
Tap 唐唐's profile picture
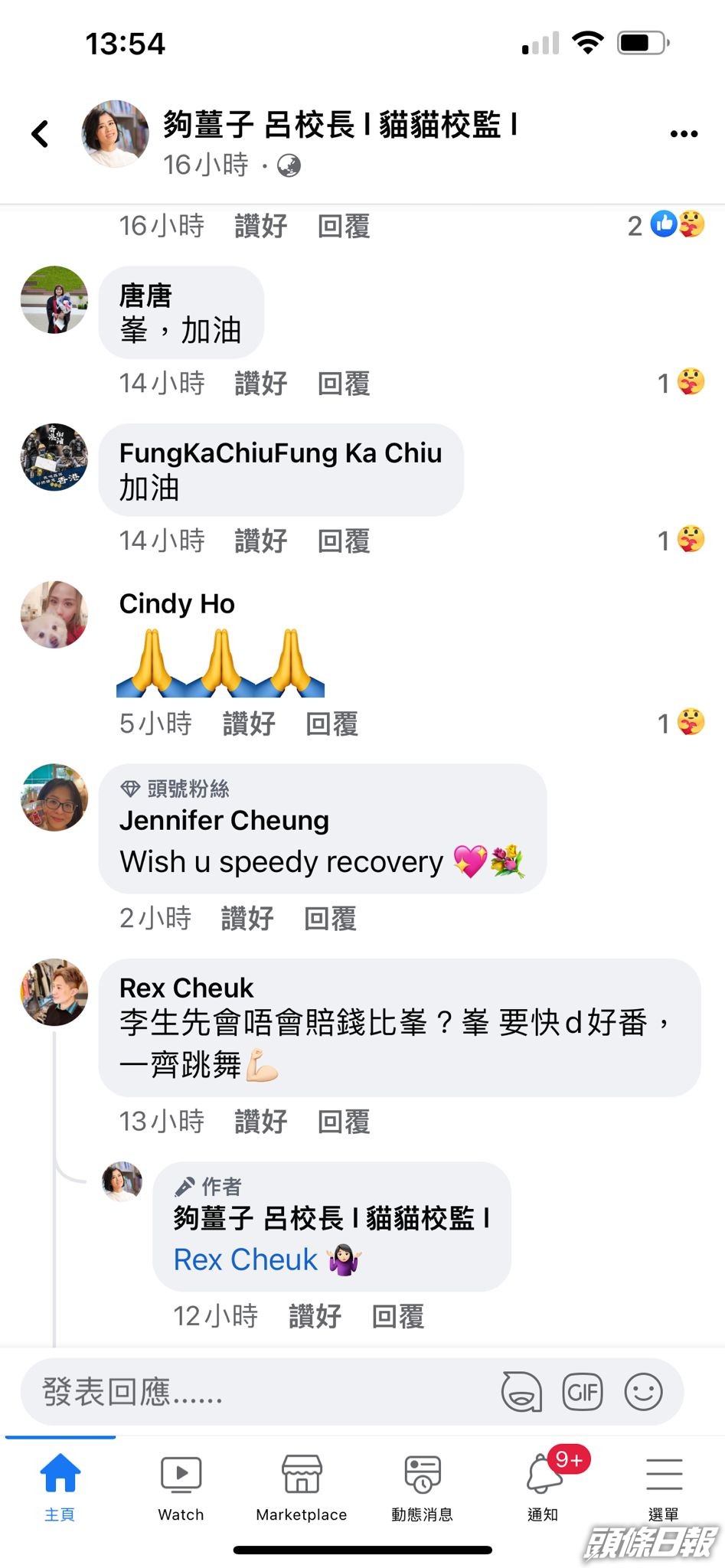click(x=54, y=301)
